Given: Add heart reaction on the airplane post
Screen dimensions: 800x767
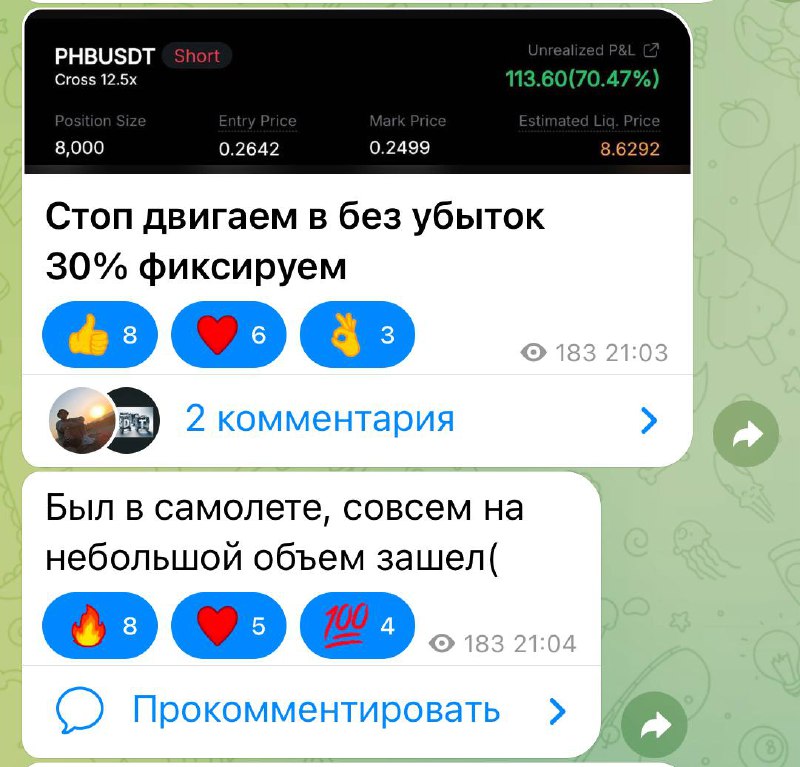Looking at the screenshot, I should (229, 627).
